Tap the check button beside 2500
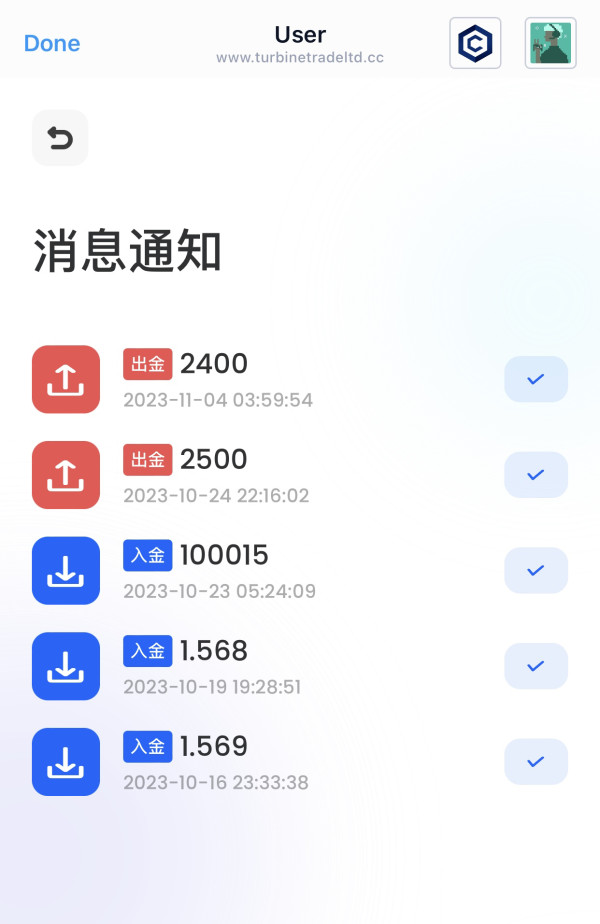600x924 pixels. pyautogui.click(x=535, y=475)
